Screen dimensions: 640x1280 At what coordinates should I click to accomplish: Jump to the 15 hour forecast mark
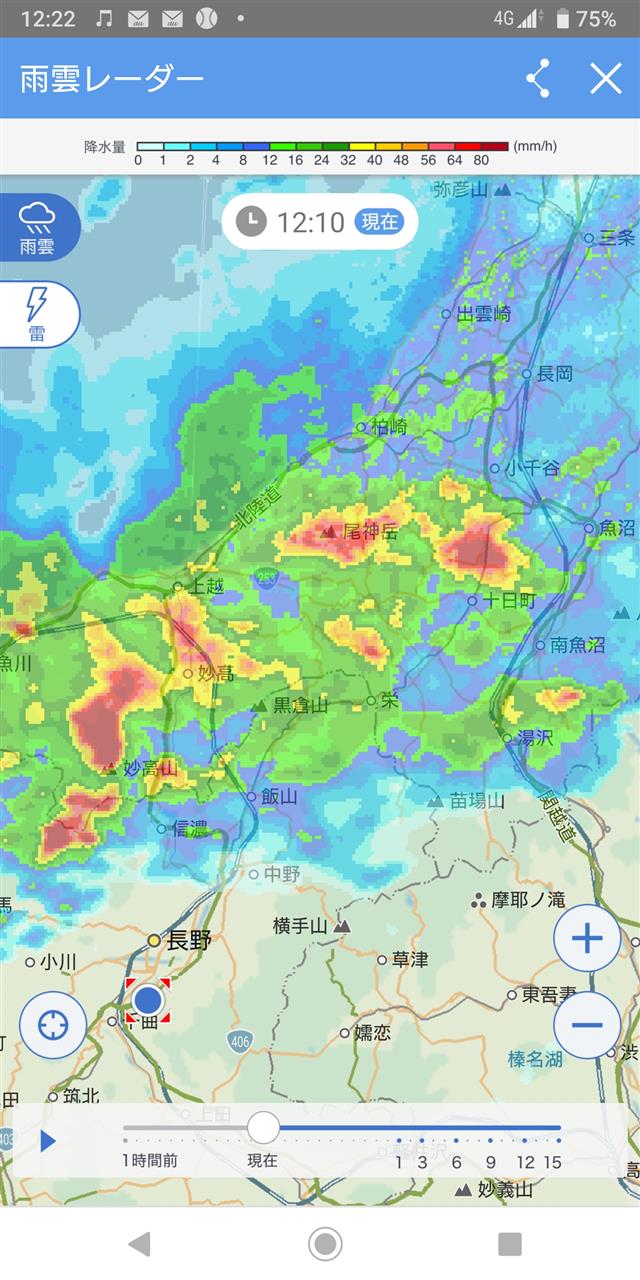tap(553, 1140)
